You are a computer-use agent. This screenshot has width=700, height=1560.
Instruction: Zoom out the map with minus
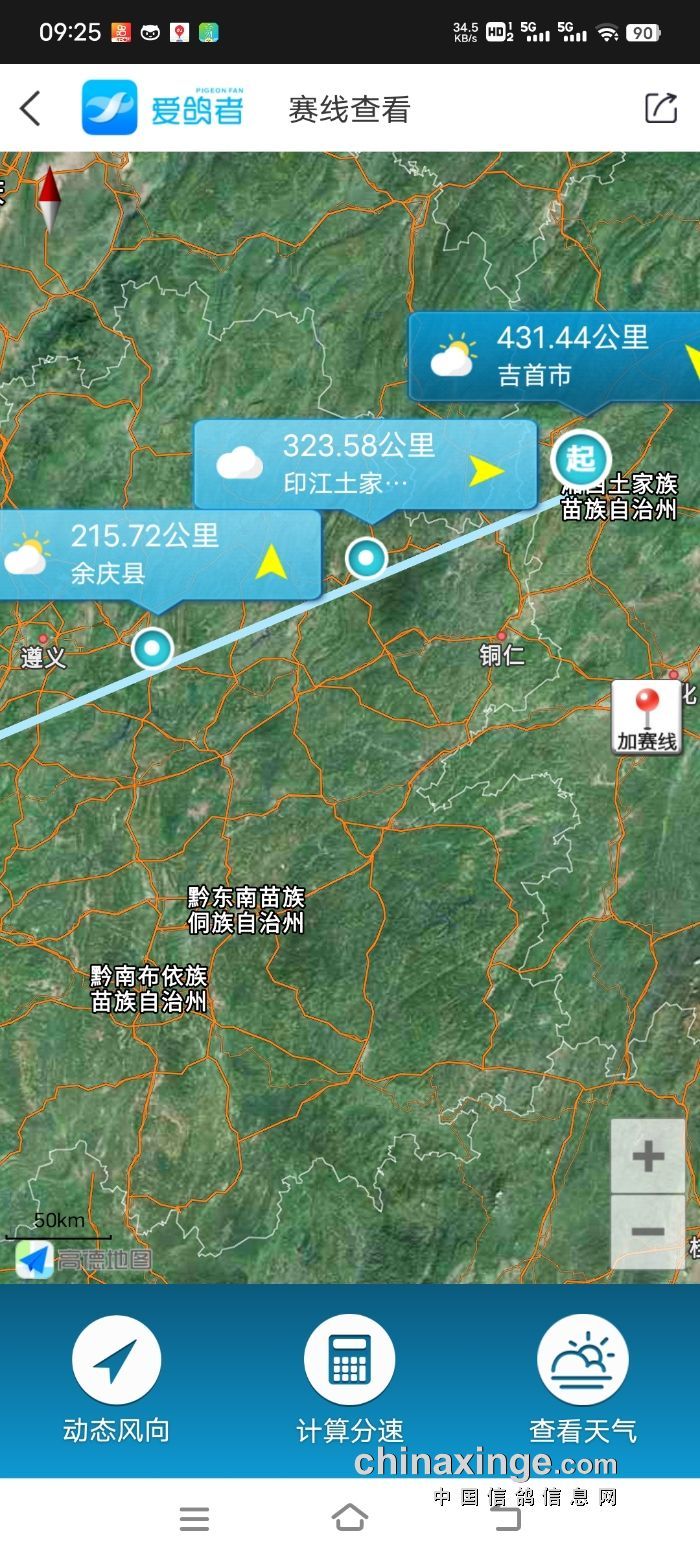647,1231
